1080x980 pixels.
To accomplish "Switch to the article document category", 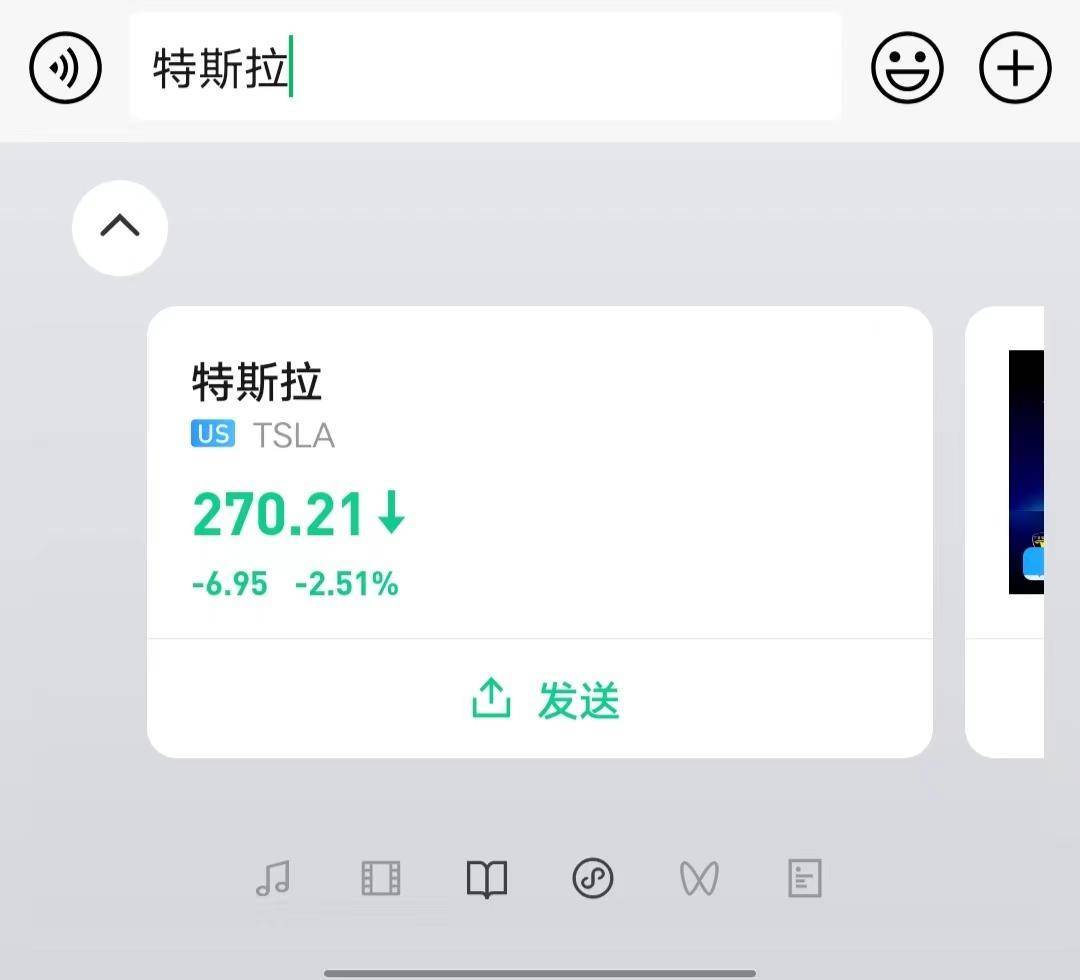I will pos(804,879).
